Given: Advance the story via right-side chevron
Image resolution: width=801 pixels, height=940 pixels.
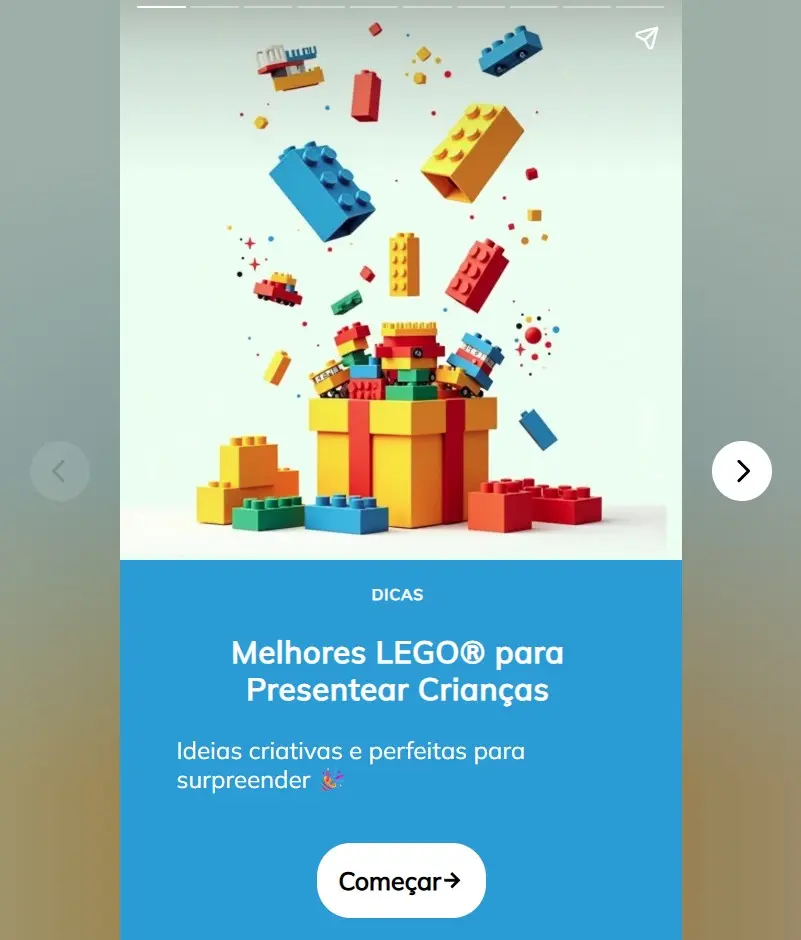Looking at the screenshot, I should click(741, 470).
